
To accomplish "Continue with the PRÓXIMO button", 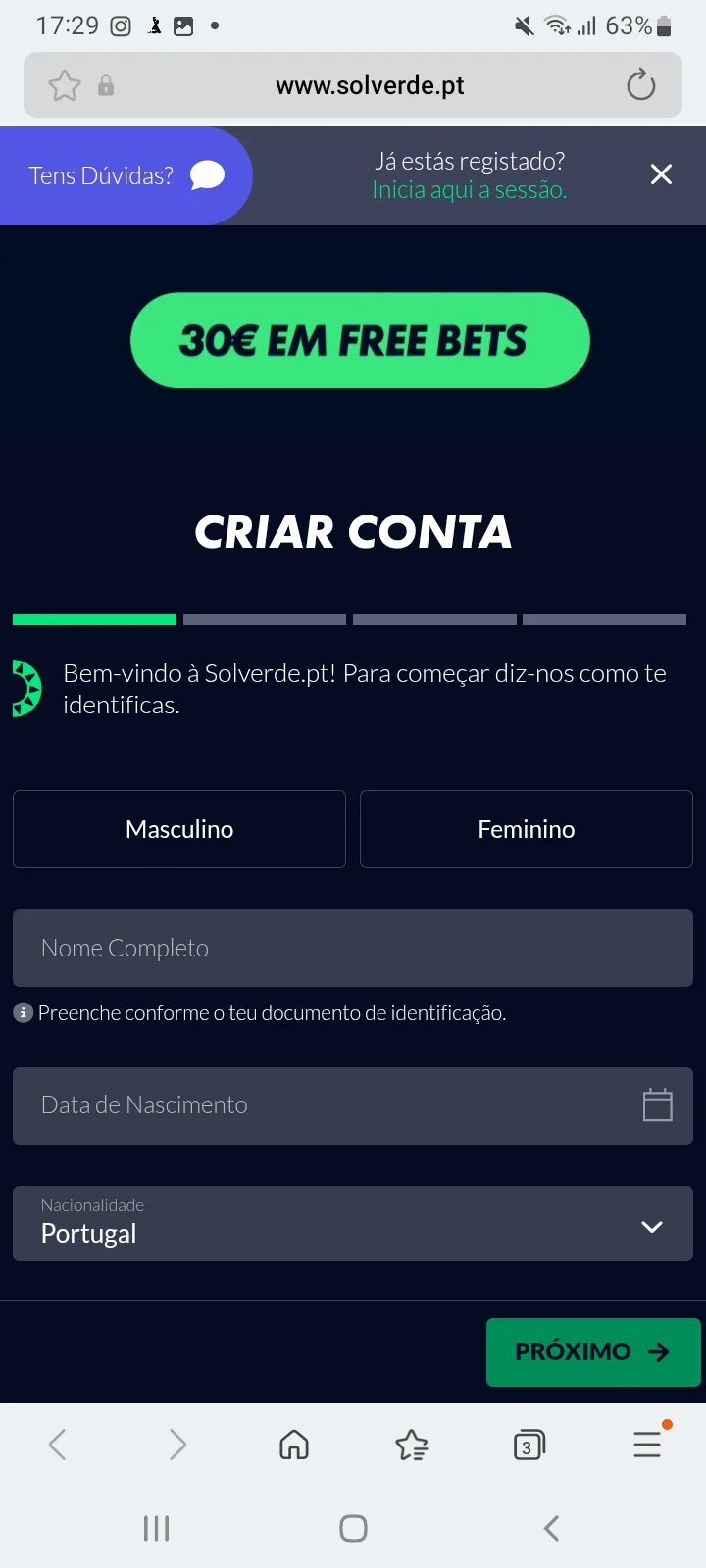I will 592,1351.
